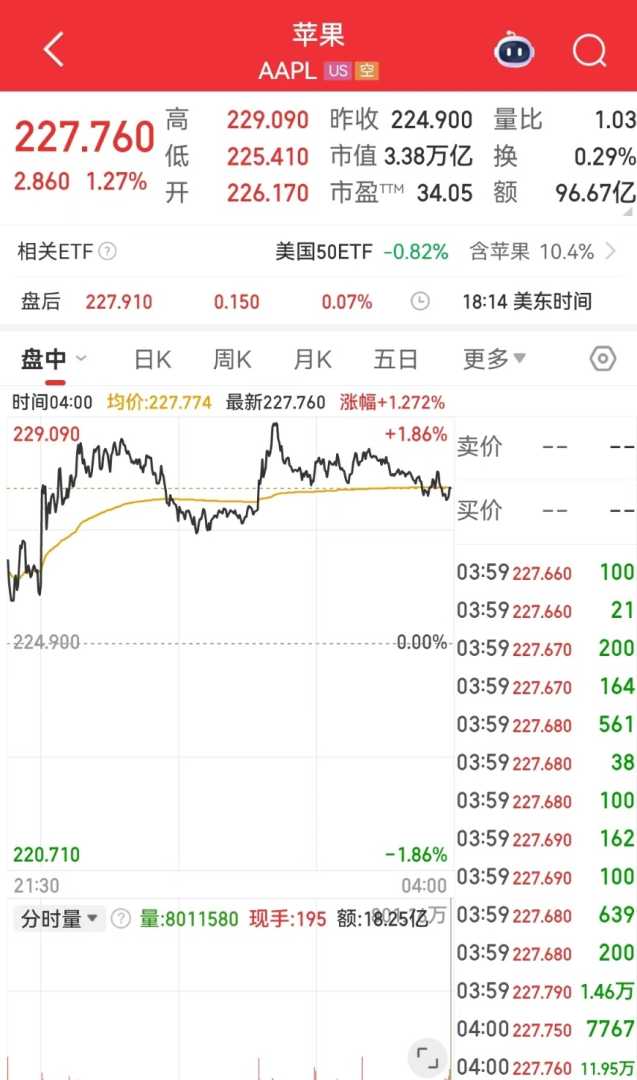Open the robot assistant icon
The height and width of the screenshot is (1080, 637).
[x=514, y=48]
